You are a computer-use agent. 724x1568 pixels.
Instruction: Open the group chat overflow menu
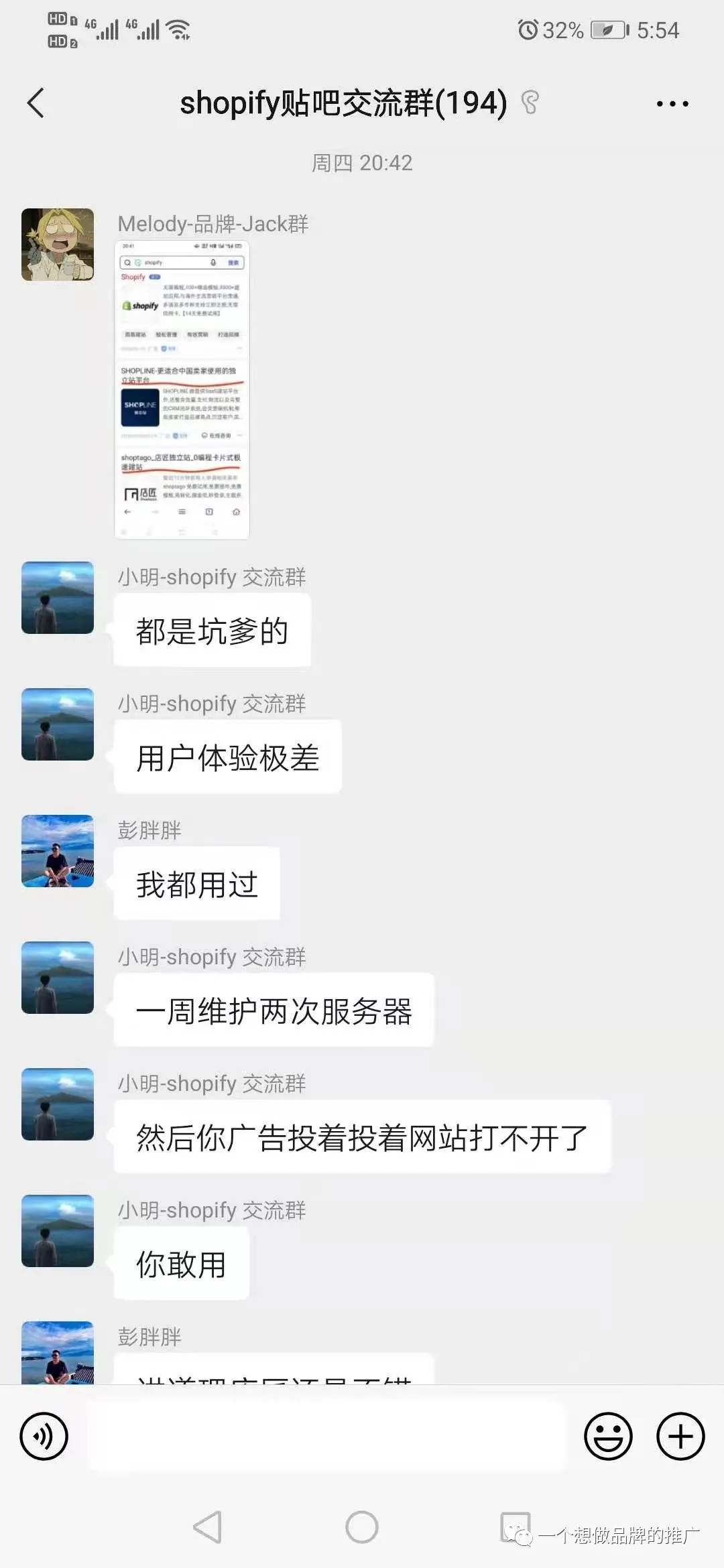coord(672,104)
